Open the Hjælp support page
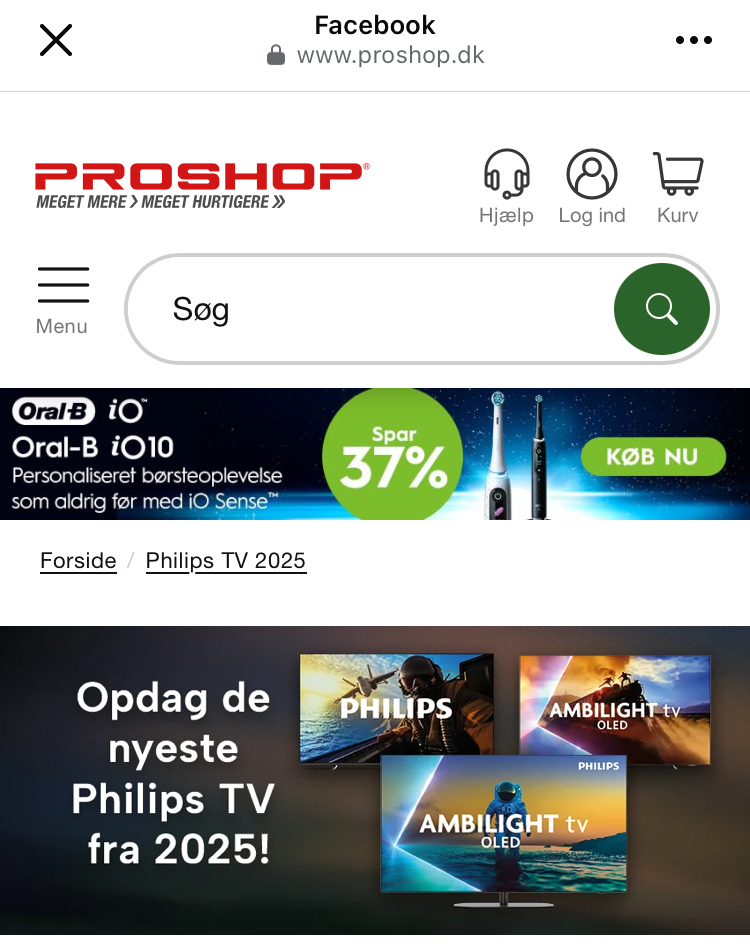Screen dimensions: 750x951 (506, 186)
